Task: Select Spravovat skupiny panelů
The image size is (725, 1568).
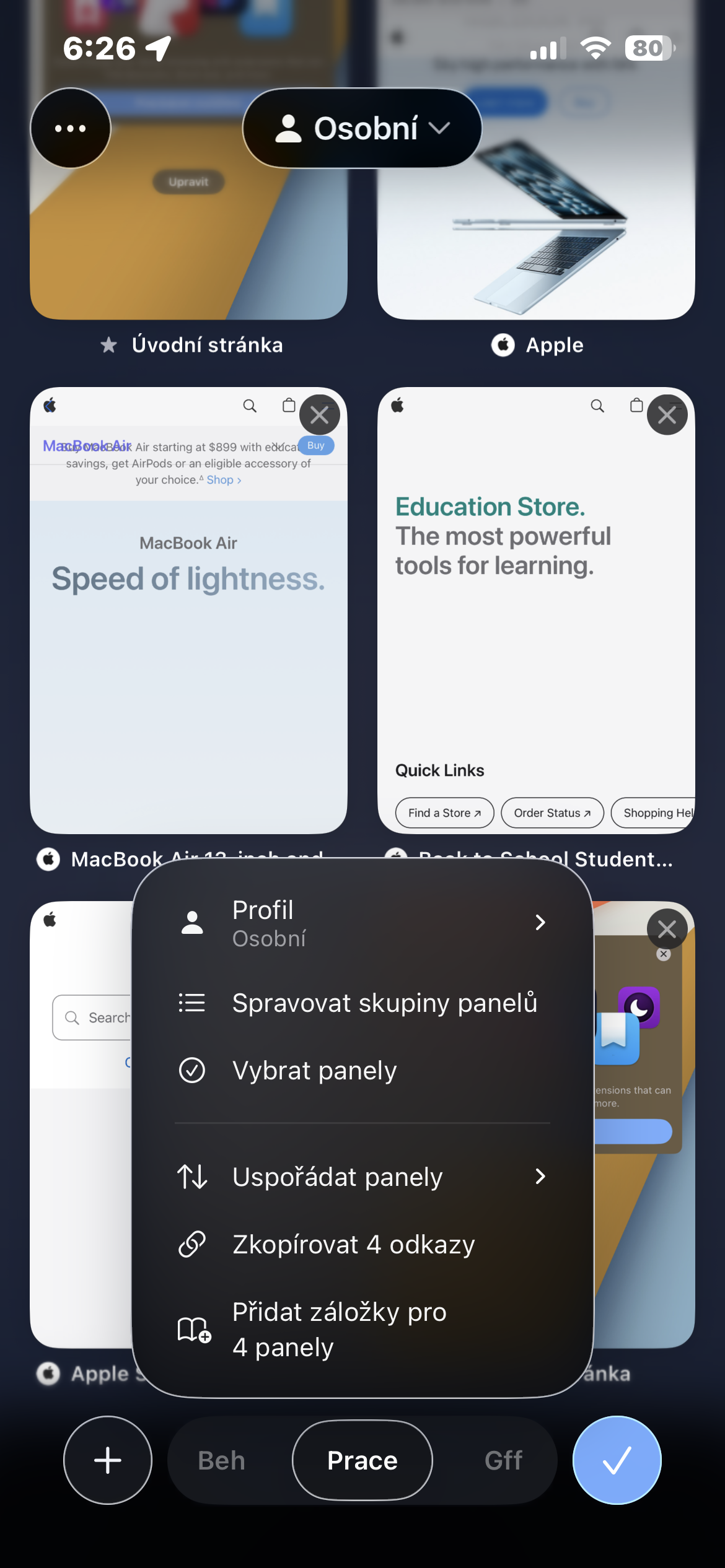Action: click(x=362, y=1003)
